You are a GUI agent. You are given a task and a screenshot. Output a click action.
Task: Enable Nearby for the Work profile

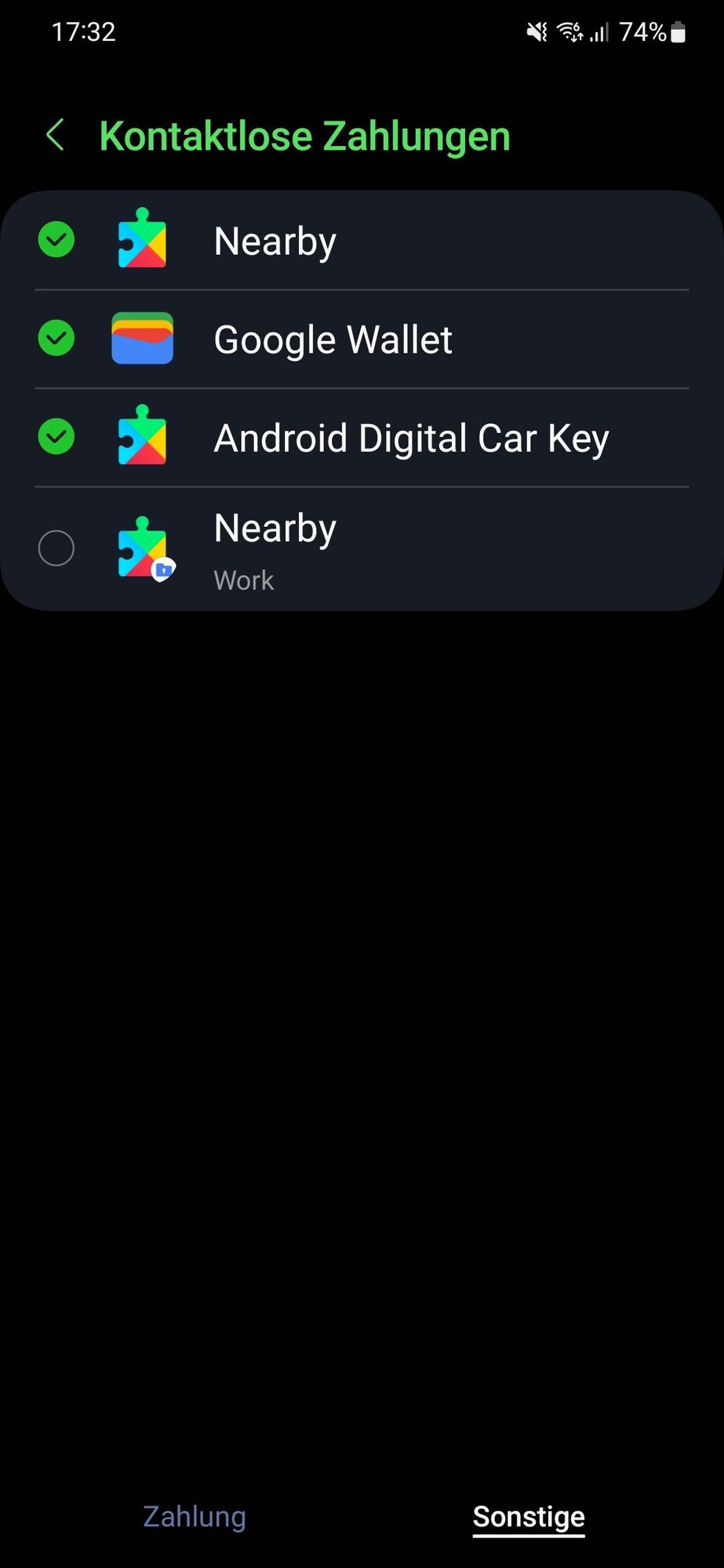click(56, 548)
